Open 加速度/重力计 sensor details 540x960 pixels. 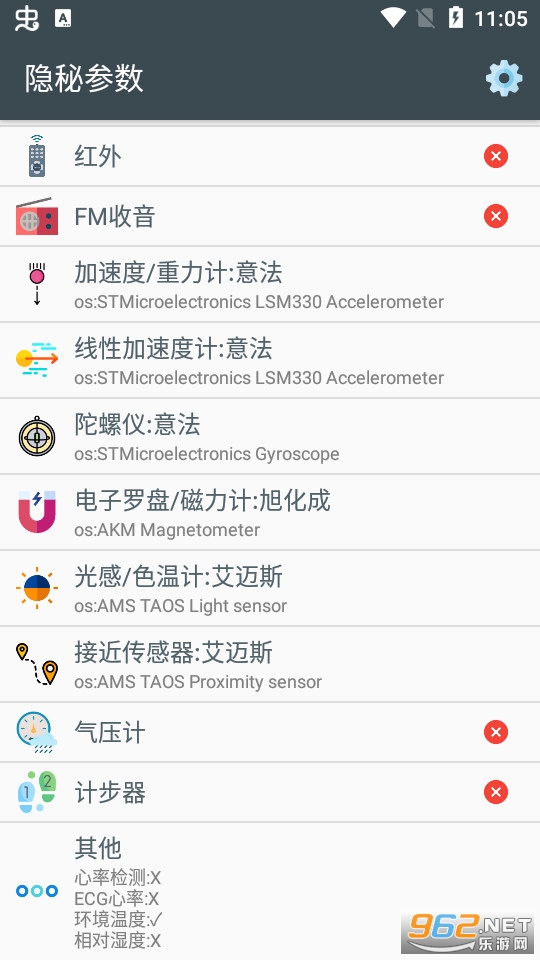270,285
